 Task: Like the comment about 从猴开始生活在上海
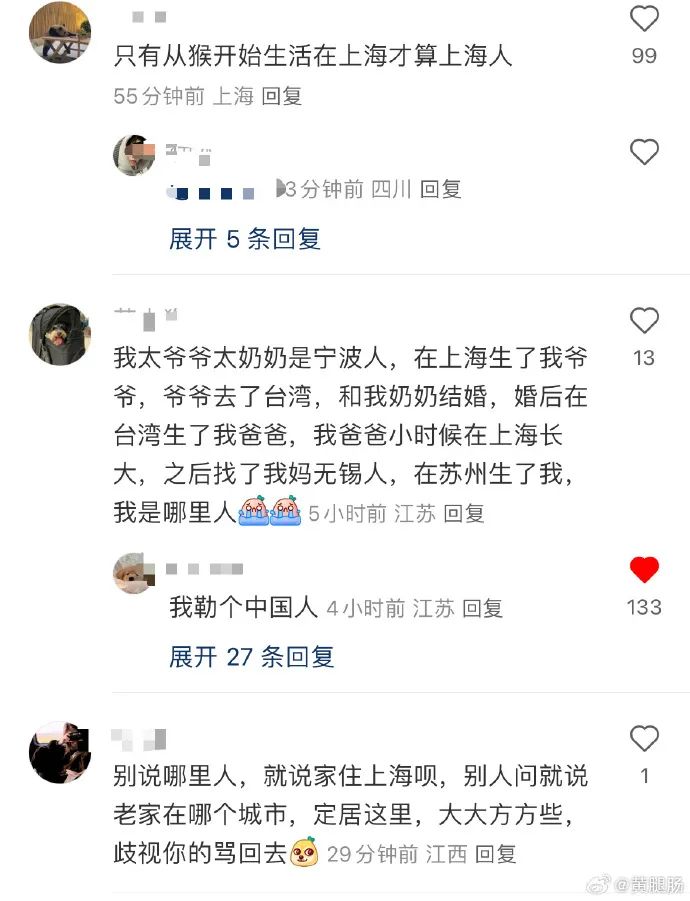(x=644, y=19)
